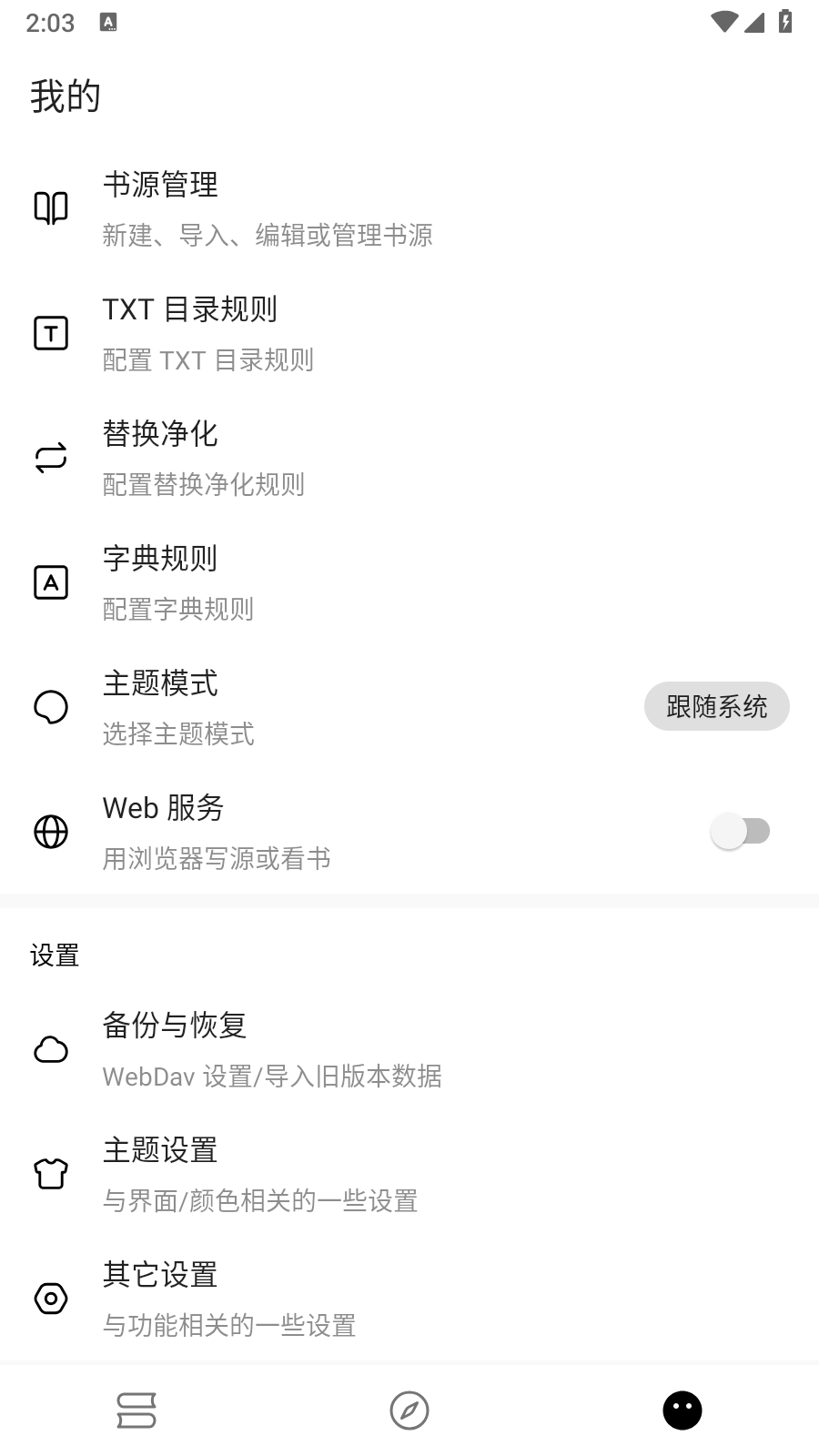Open the theme mode selector
The width and height of the screenshot is (819, 1456).
[x=717, y=706]
